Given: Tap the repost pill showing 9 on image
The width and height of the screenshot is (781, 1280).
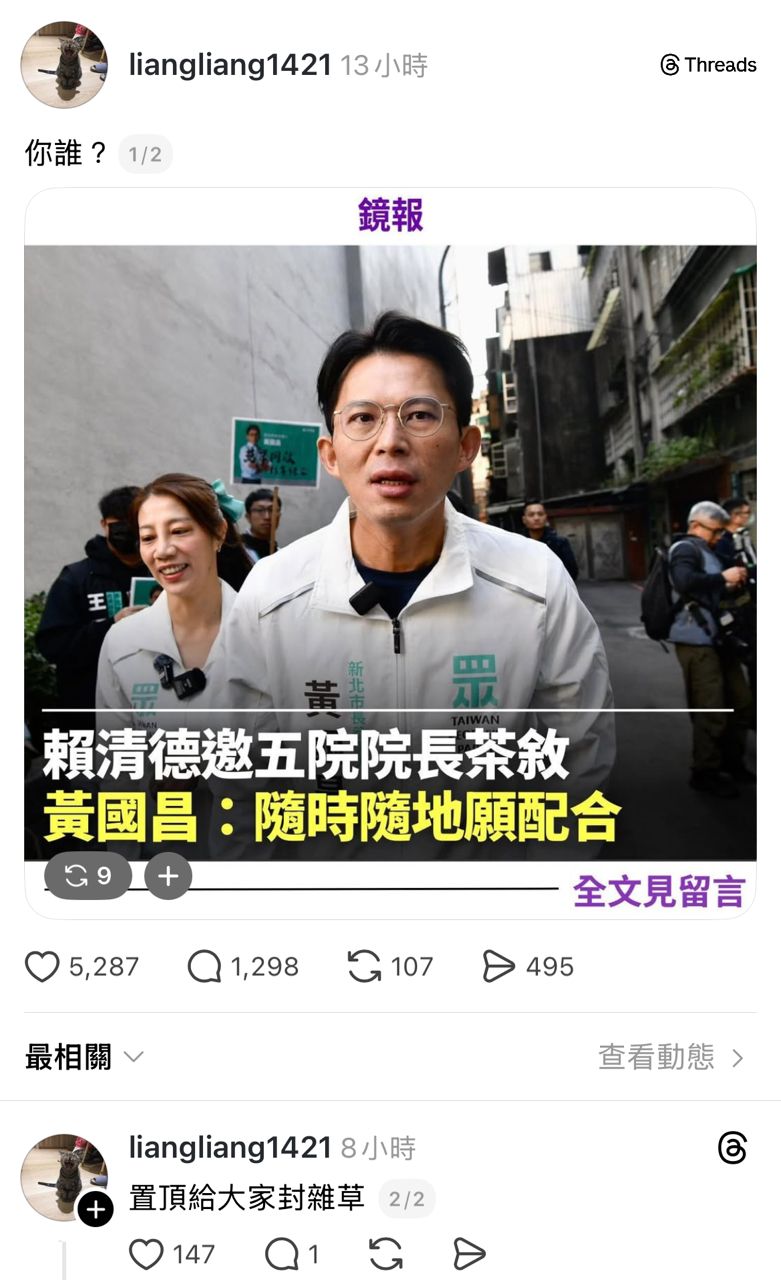Looking at the screenshot, I should (88, 876).
